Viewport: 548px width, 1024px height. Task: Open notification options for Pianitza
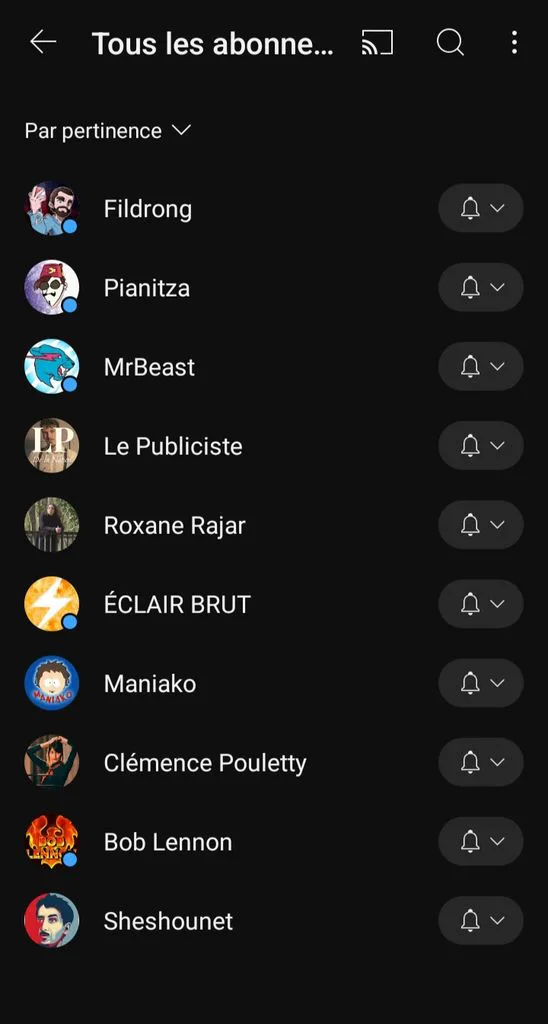click(x=481, y=287)
